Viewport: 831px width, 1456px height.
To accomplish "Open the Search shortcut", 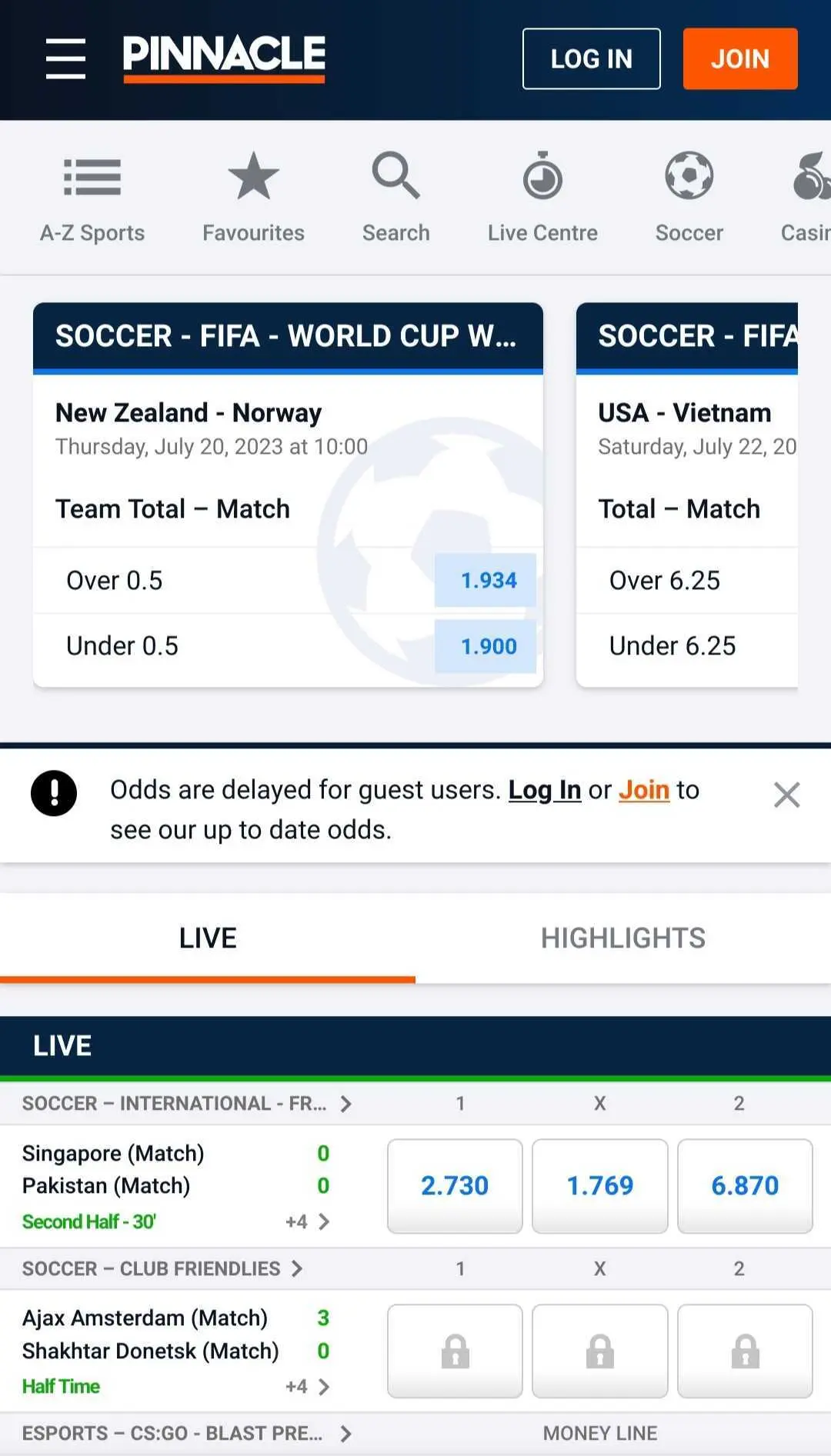I will 395,197.
